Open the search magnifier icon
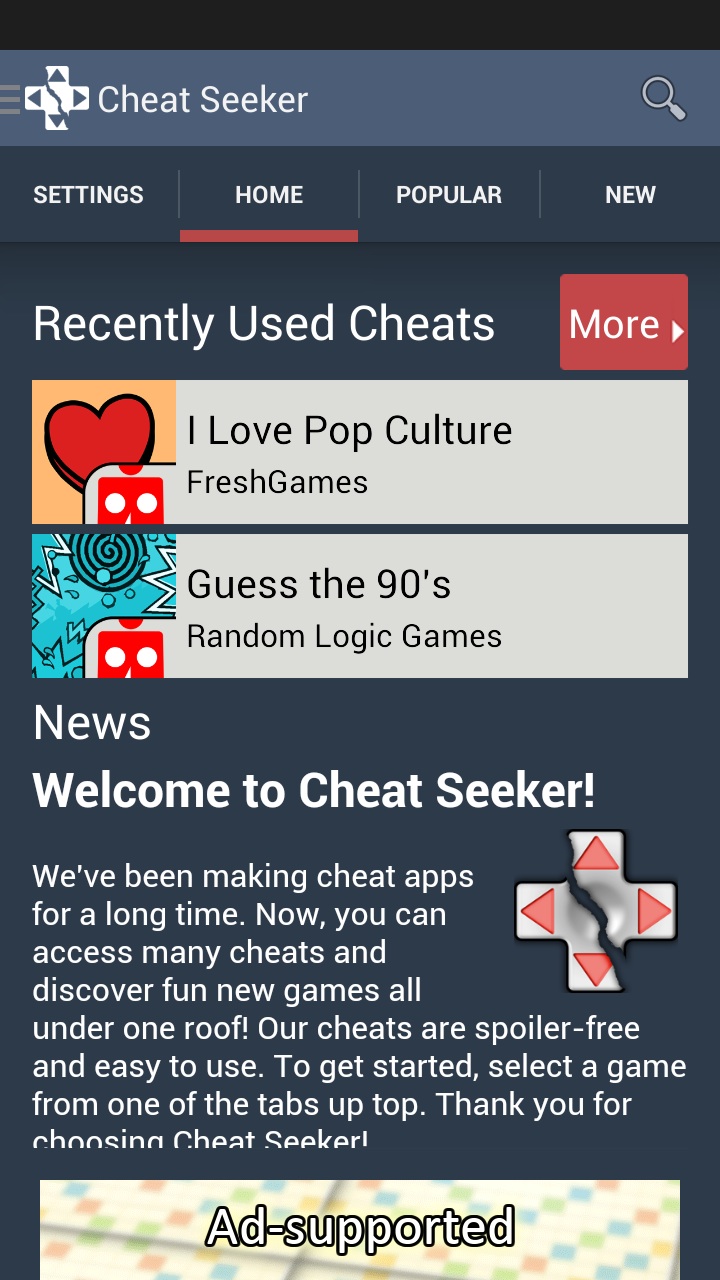Image resolution: width=720 pixels, height=1280 pixels. point(663,97)
